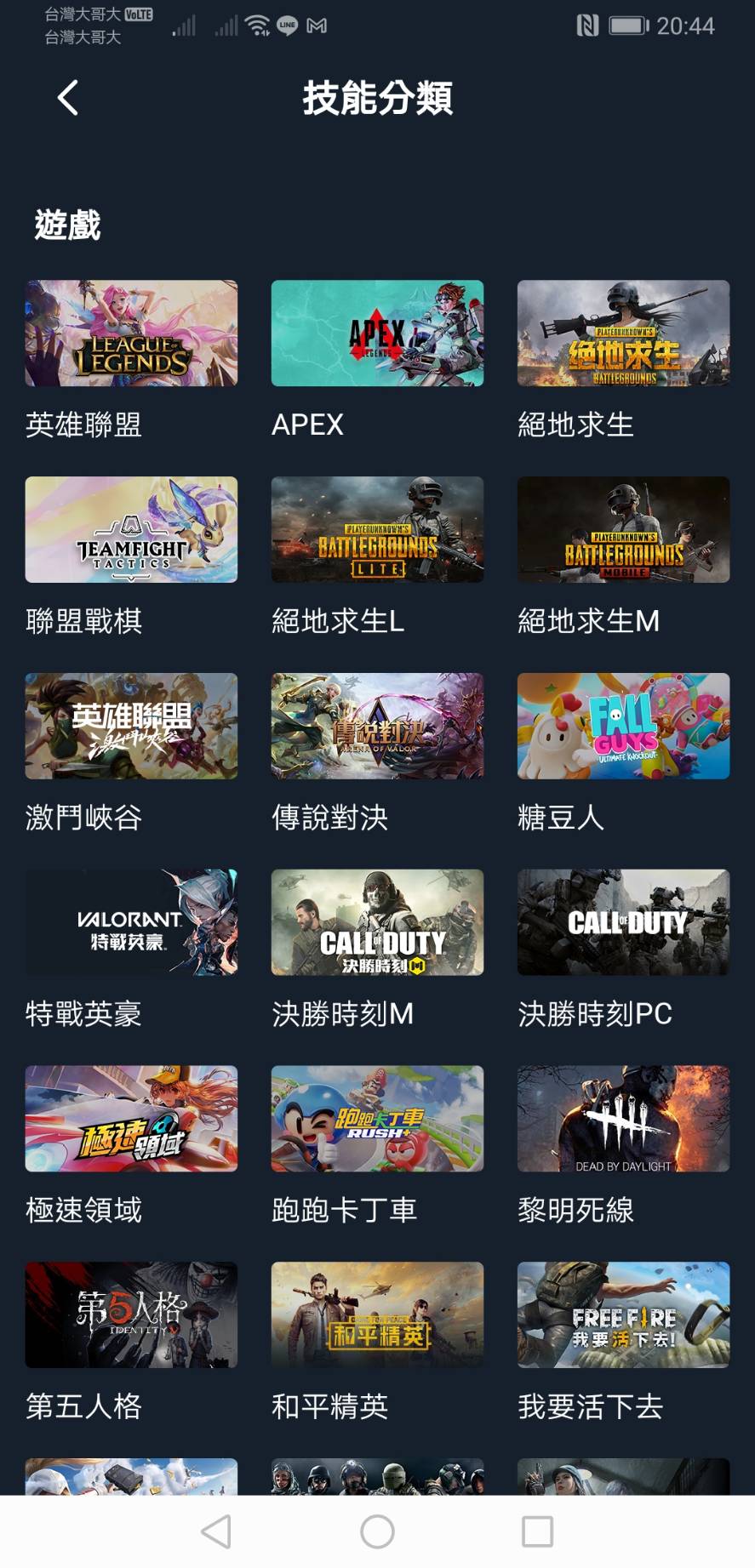Open 絕地求生 category
This screenshot has width=755, height=1568.
(623, 334)
